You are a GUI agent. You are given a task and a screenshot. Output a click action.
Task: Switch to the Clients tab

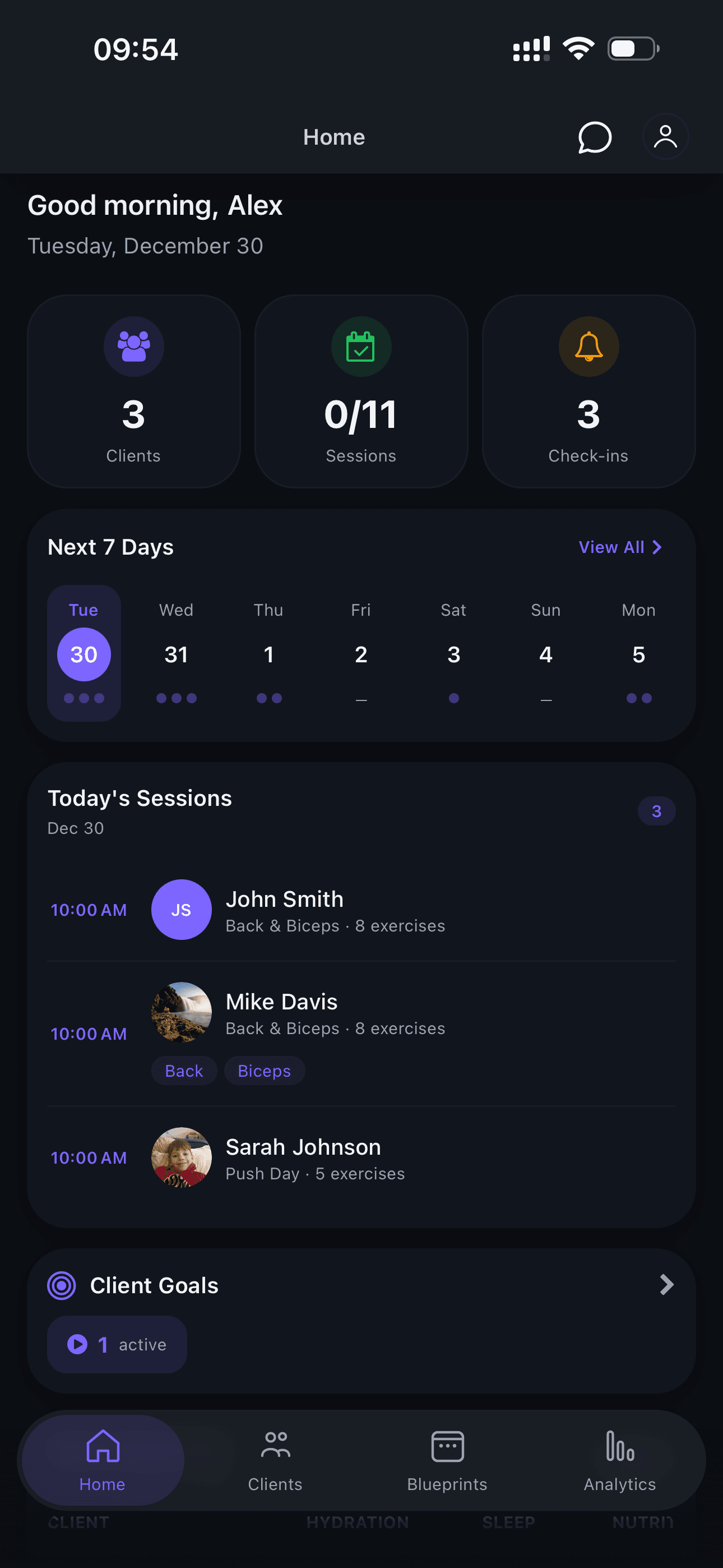[x=275, y=1460]
